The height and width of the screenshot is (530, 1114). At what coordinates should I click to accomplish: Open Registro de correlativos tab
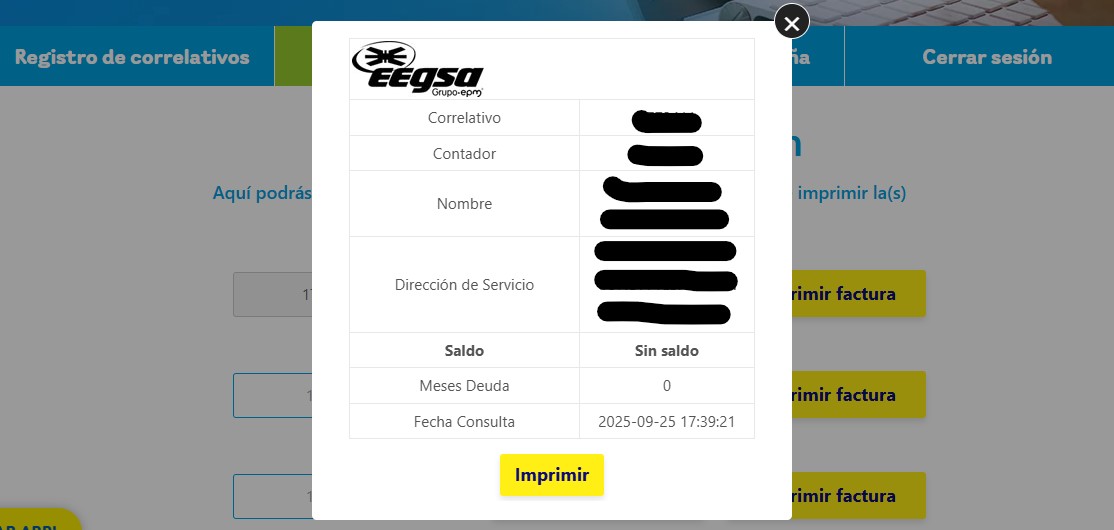pos(132,57)
